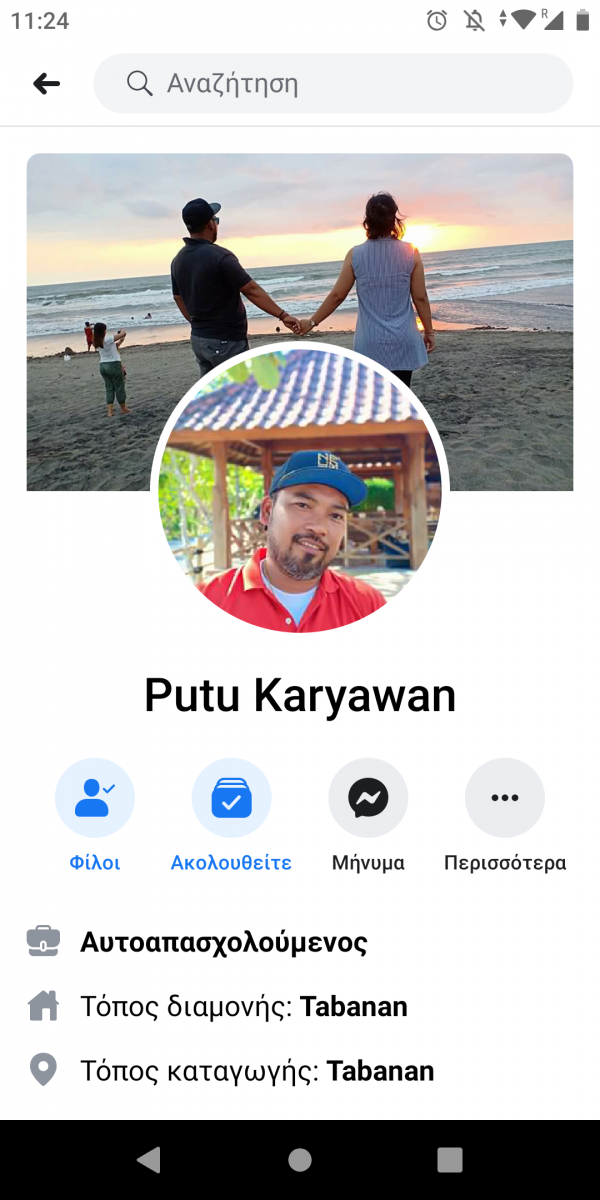Open the system recent apps

click(x=450, y=1159)
